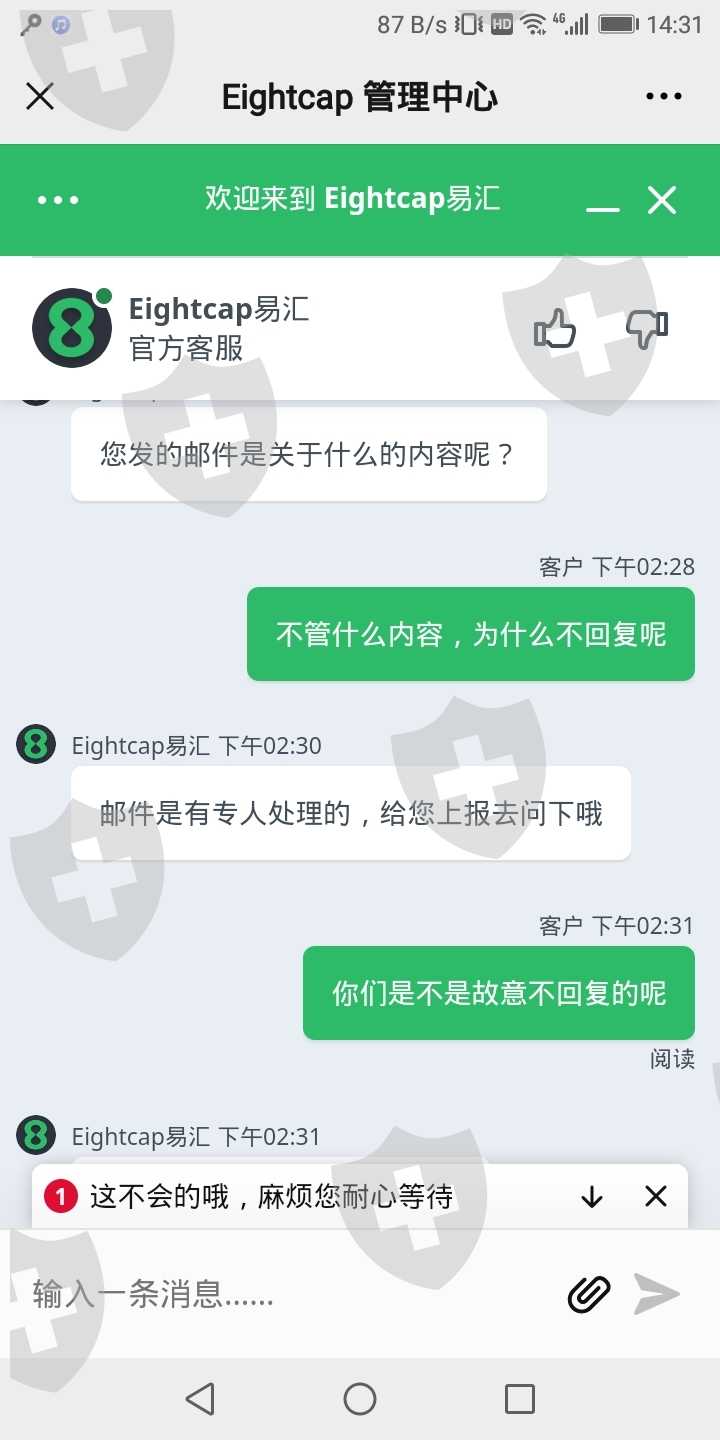This screenshot has width=720, height=1440.
Task: Jump down to the new message
Action: tap(592, 1196)
